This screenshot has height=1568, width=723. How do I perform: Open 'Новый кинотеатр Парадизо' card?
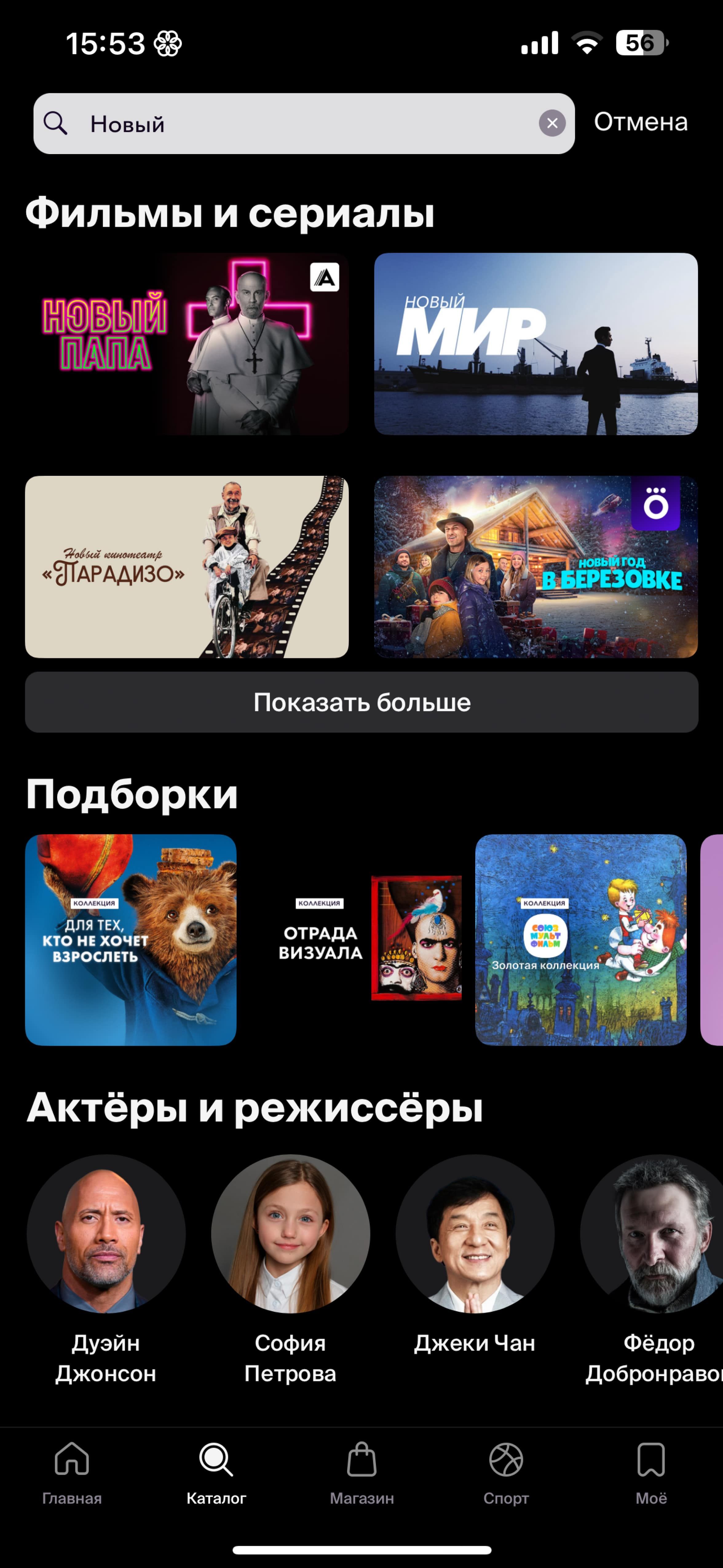tap(187, 567)
